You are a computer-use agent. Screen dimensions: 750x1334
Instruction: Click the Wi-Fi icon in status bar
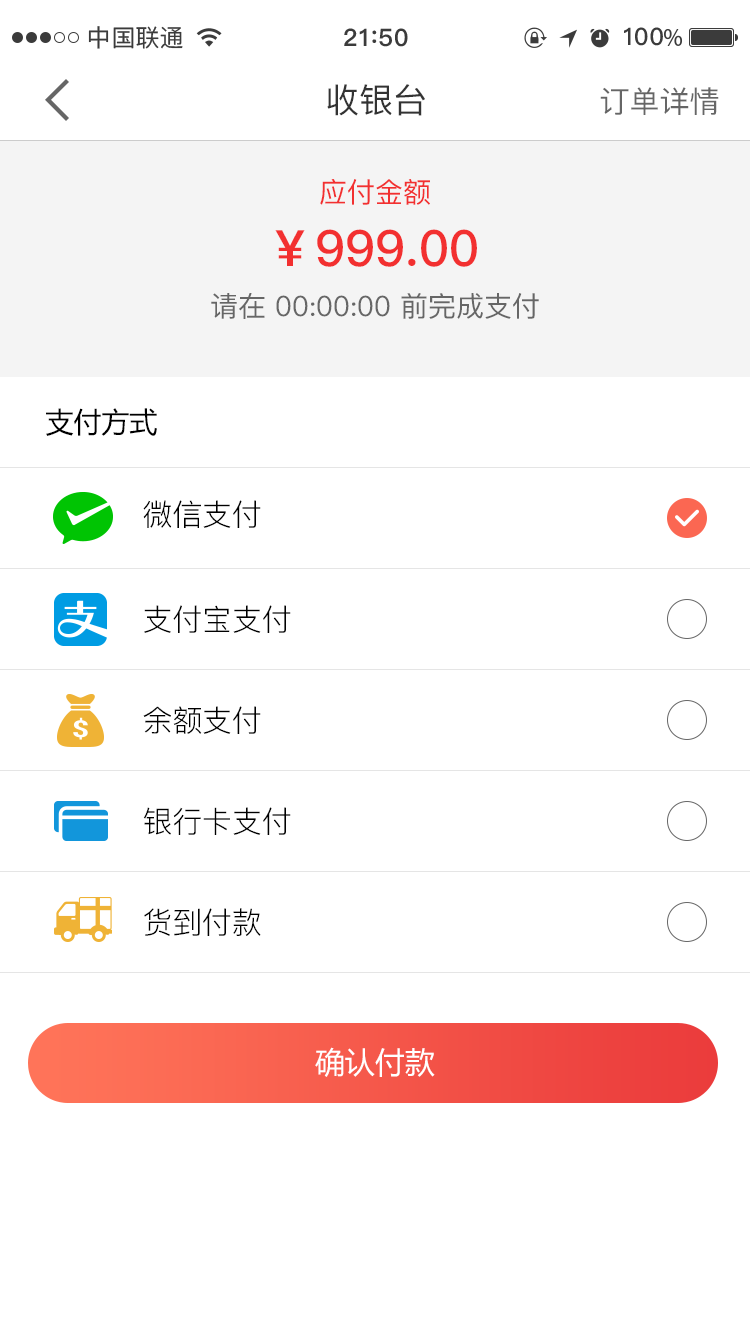click(208, 37)
